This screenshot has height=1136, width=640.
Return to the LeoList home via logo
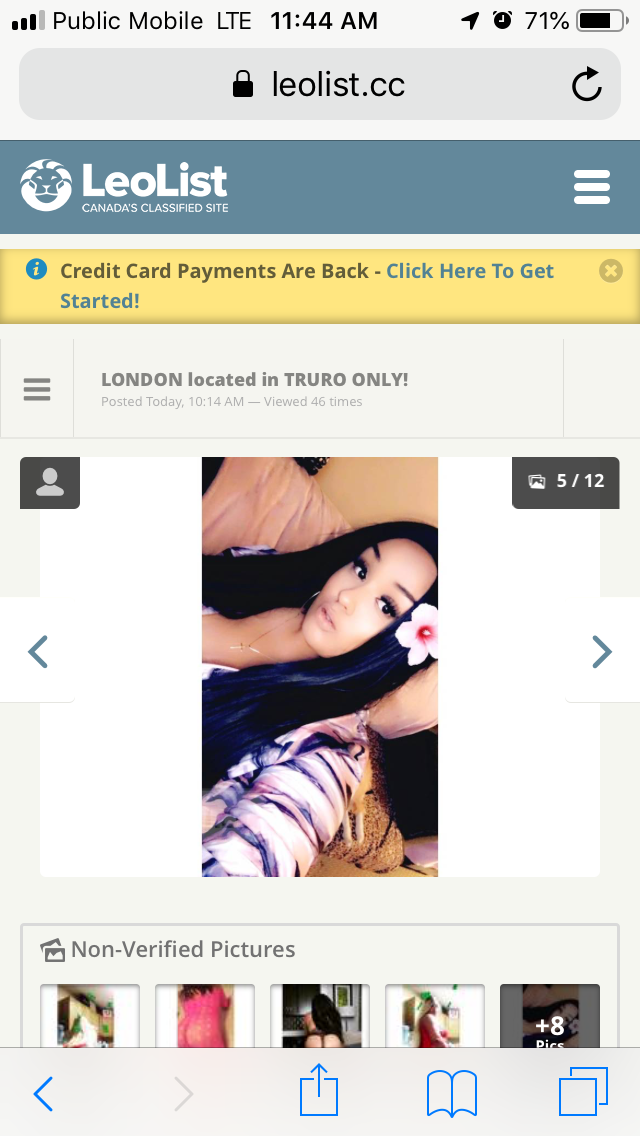pyautogui.click(x=124, y=186)
